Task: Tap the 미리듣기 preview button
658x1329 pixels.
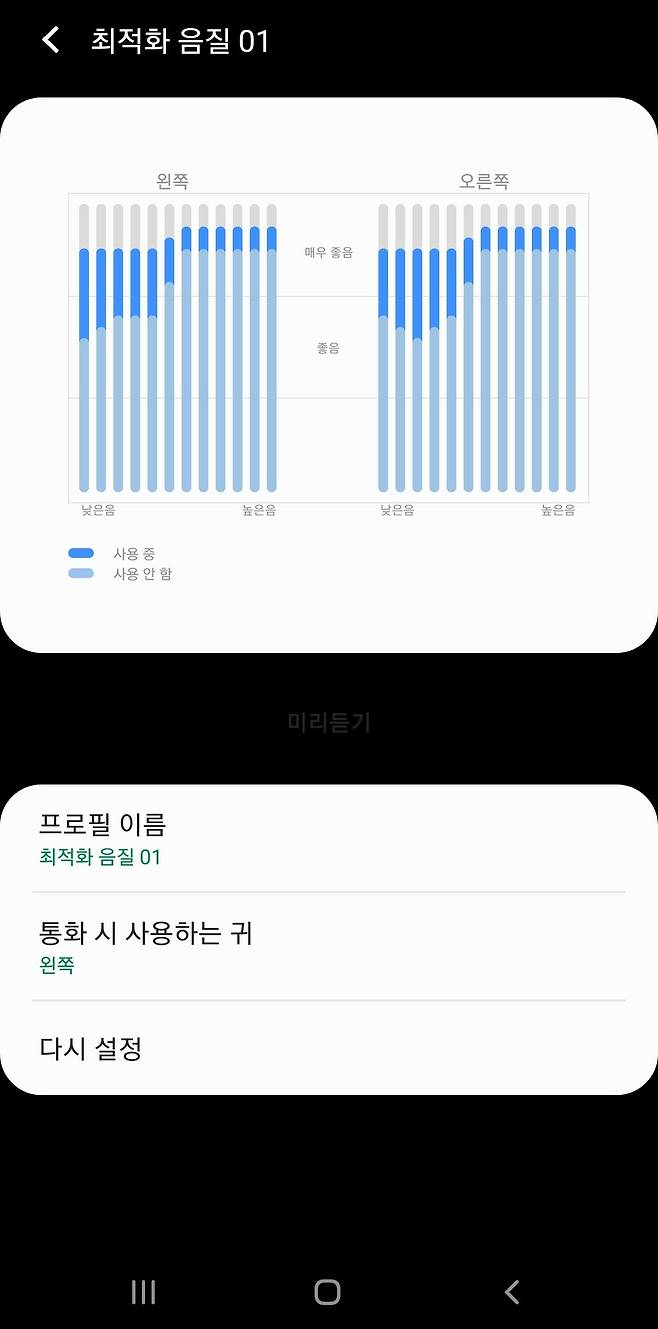Action: click(x=329, y=722)
